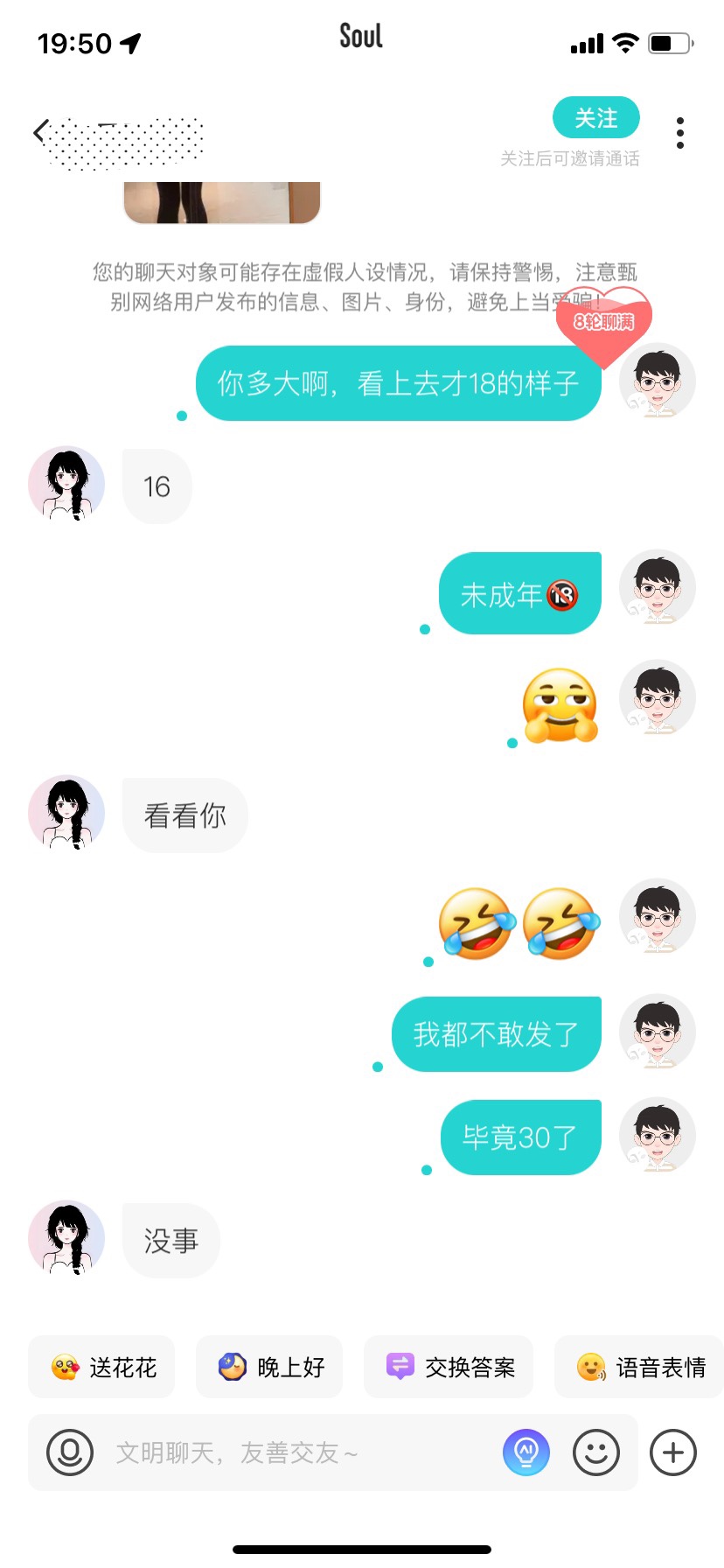The height and width of the screenshot is (1568, 724).
Task: Open the three-dot overflow menu
Action: pos(679,133)
